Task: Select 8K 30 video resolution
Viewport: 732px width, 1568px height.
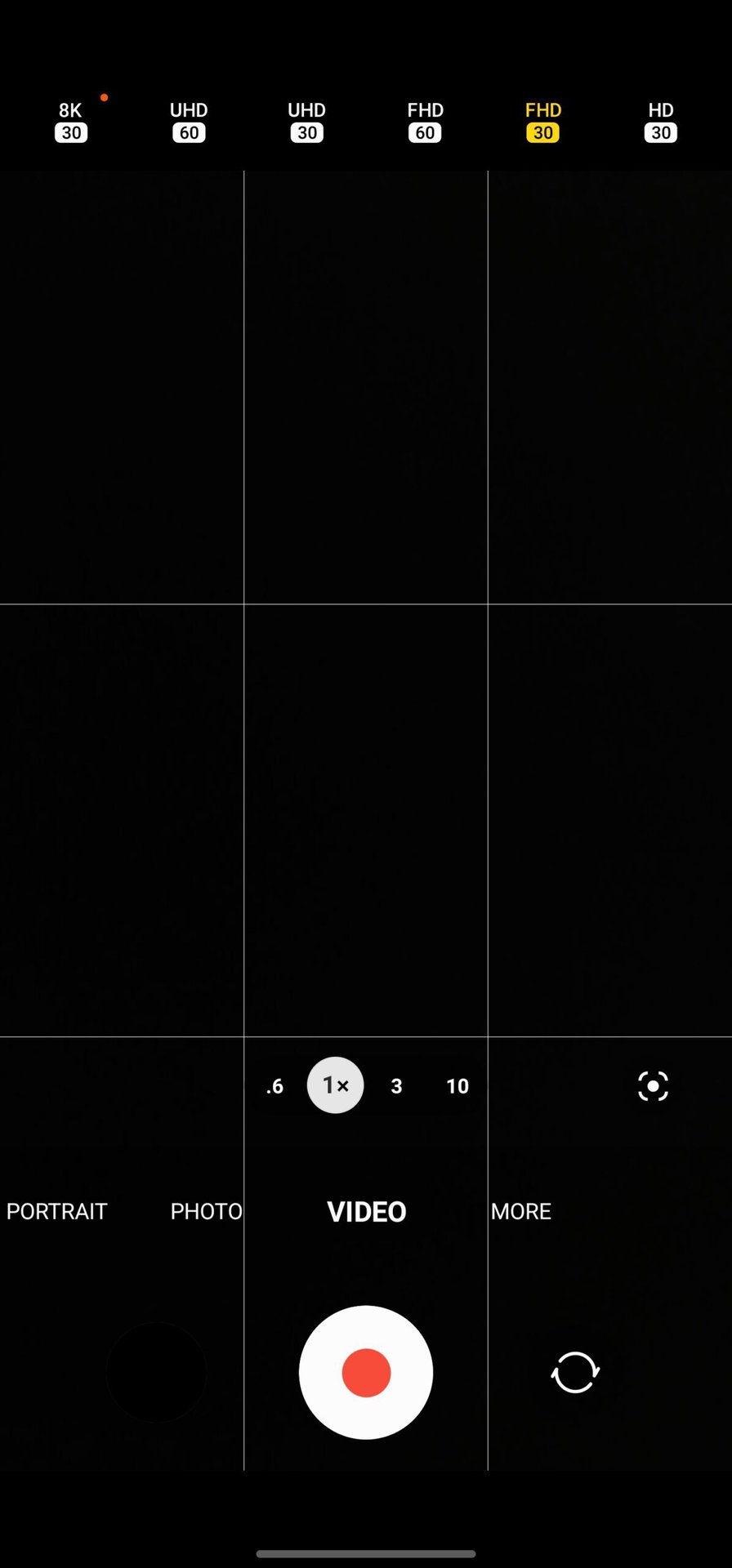Action: [71, 122]
